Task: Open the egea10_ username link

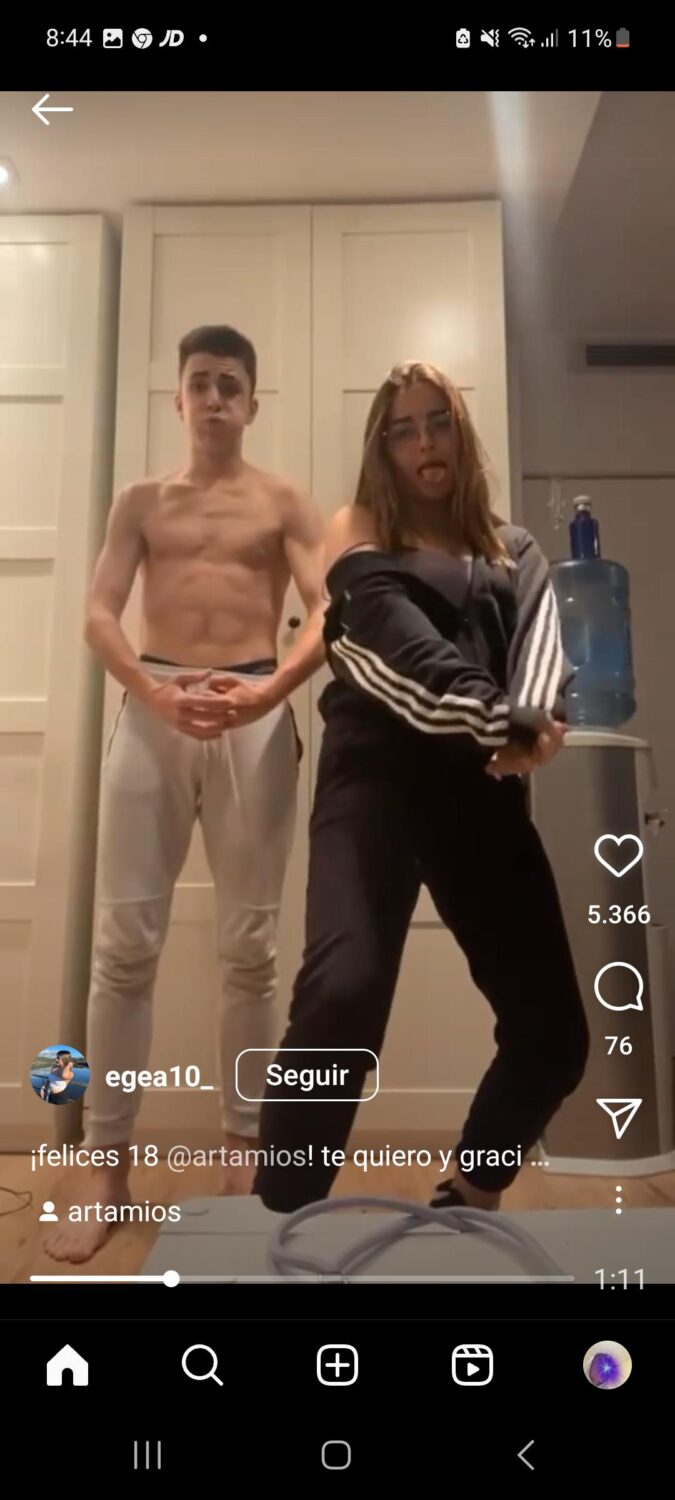Action: (x=159, y=1076)
